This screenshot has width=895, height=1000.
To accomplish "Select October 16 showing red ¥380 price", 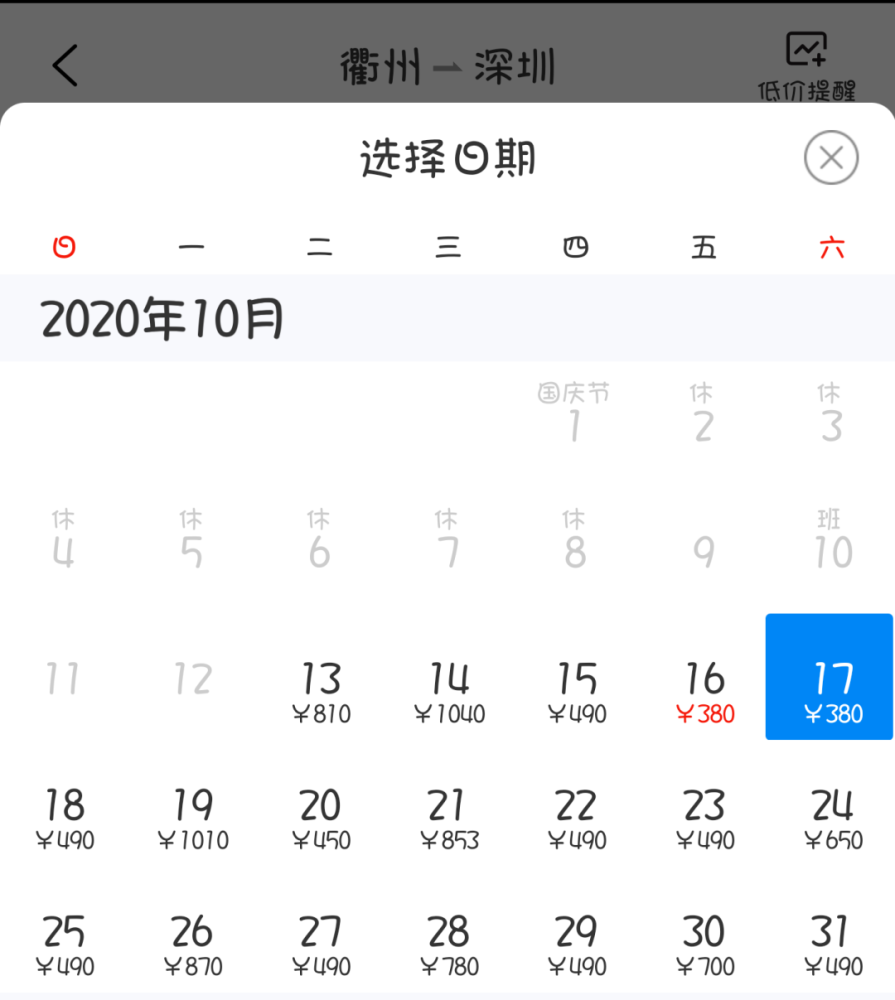I will pyautogui.click(x=704, y=690).
